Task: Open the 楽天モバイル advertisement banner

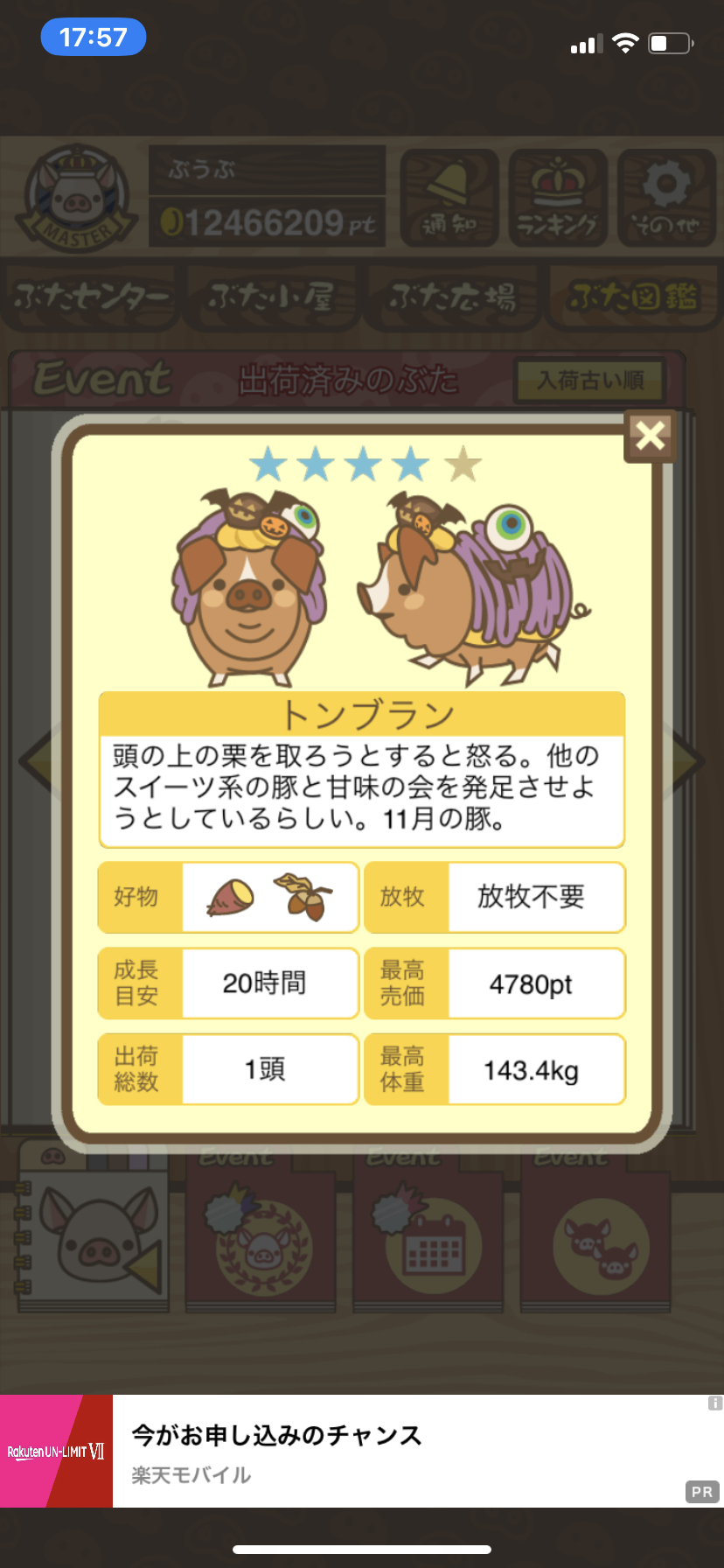Action: click(362, 1451)
